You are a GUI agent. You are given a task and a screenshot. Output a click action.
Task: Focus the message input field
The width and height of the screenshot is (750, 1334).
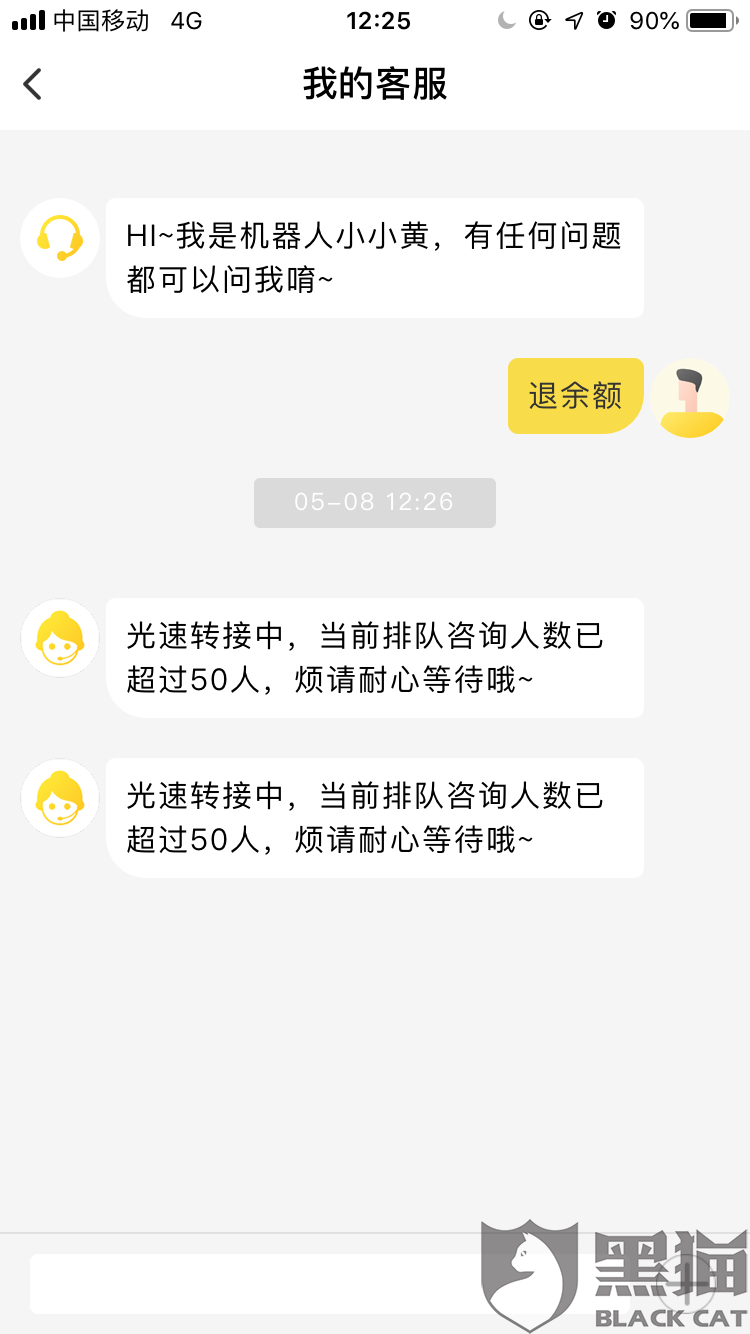tap(260, 1283)
